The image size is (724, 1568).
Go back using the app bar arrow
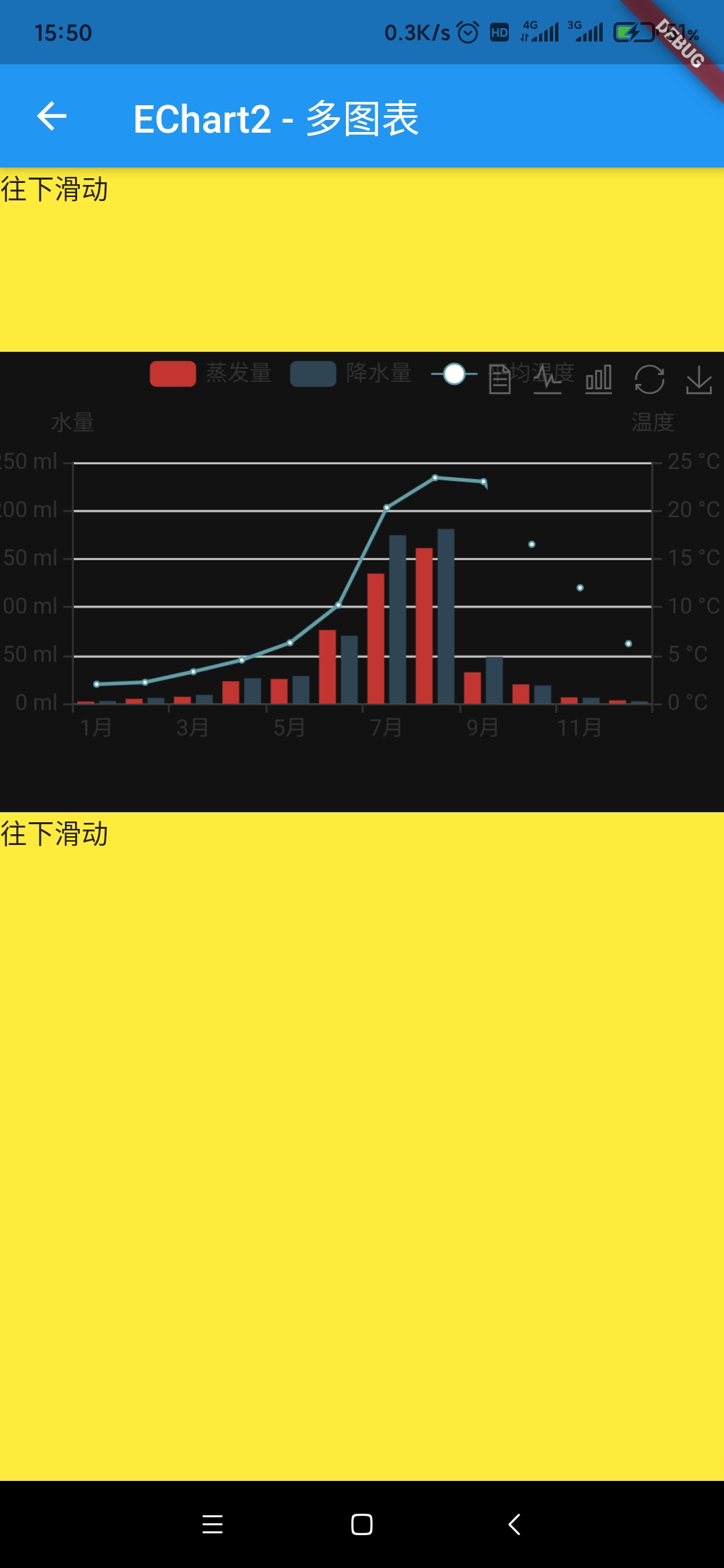[x=52, y=117]
